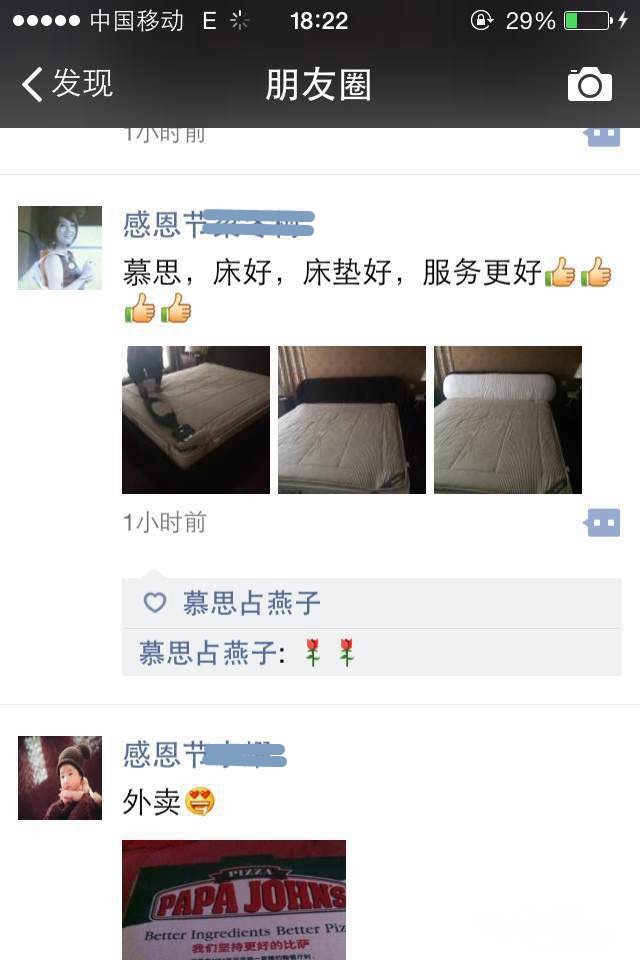
Task: Open the Papa Johns pizza photo
Action: coord(234,900)
